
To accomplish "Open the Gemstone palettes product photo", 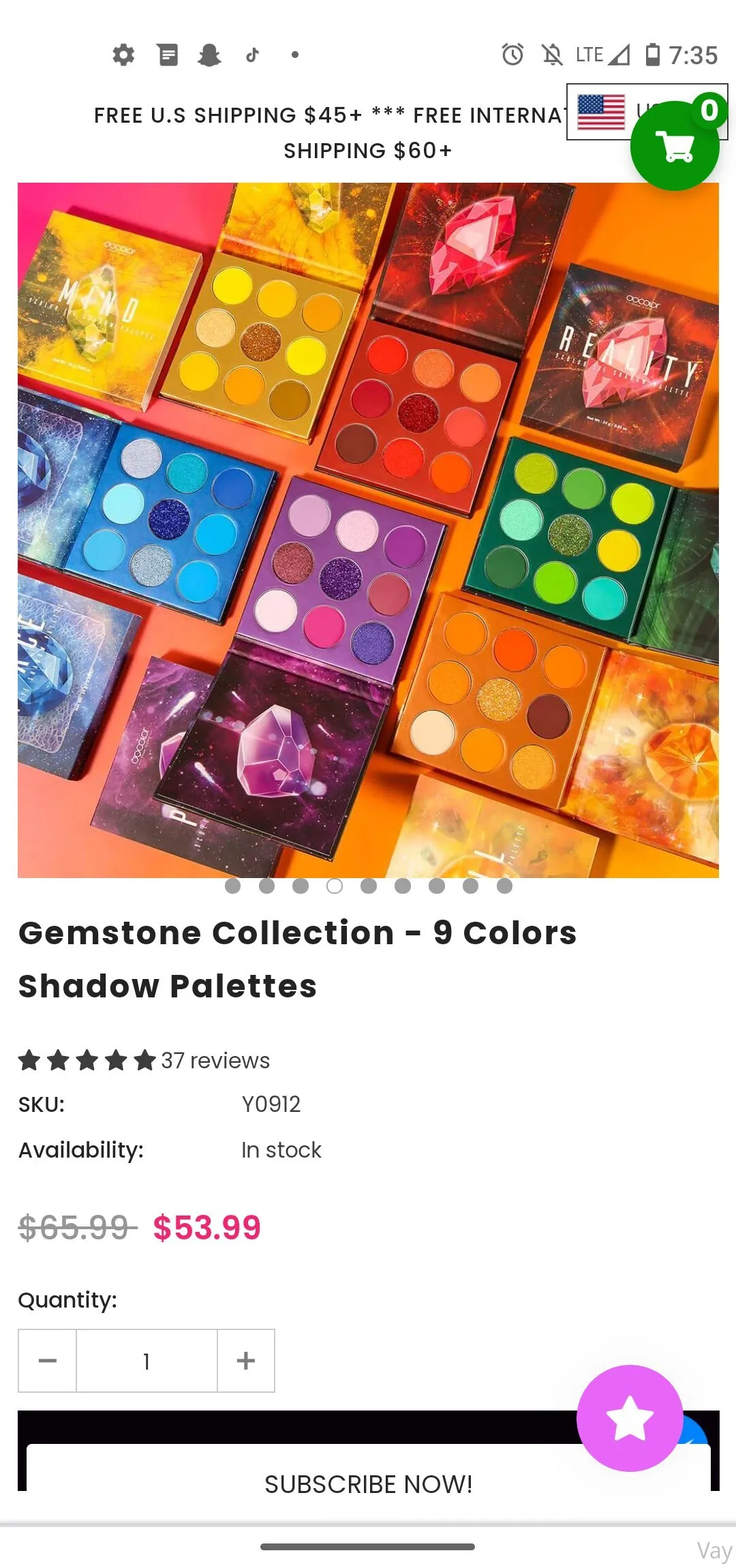I will point(368,530).
